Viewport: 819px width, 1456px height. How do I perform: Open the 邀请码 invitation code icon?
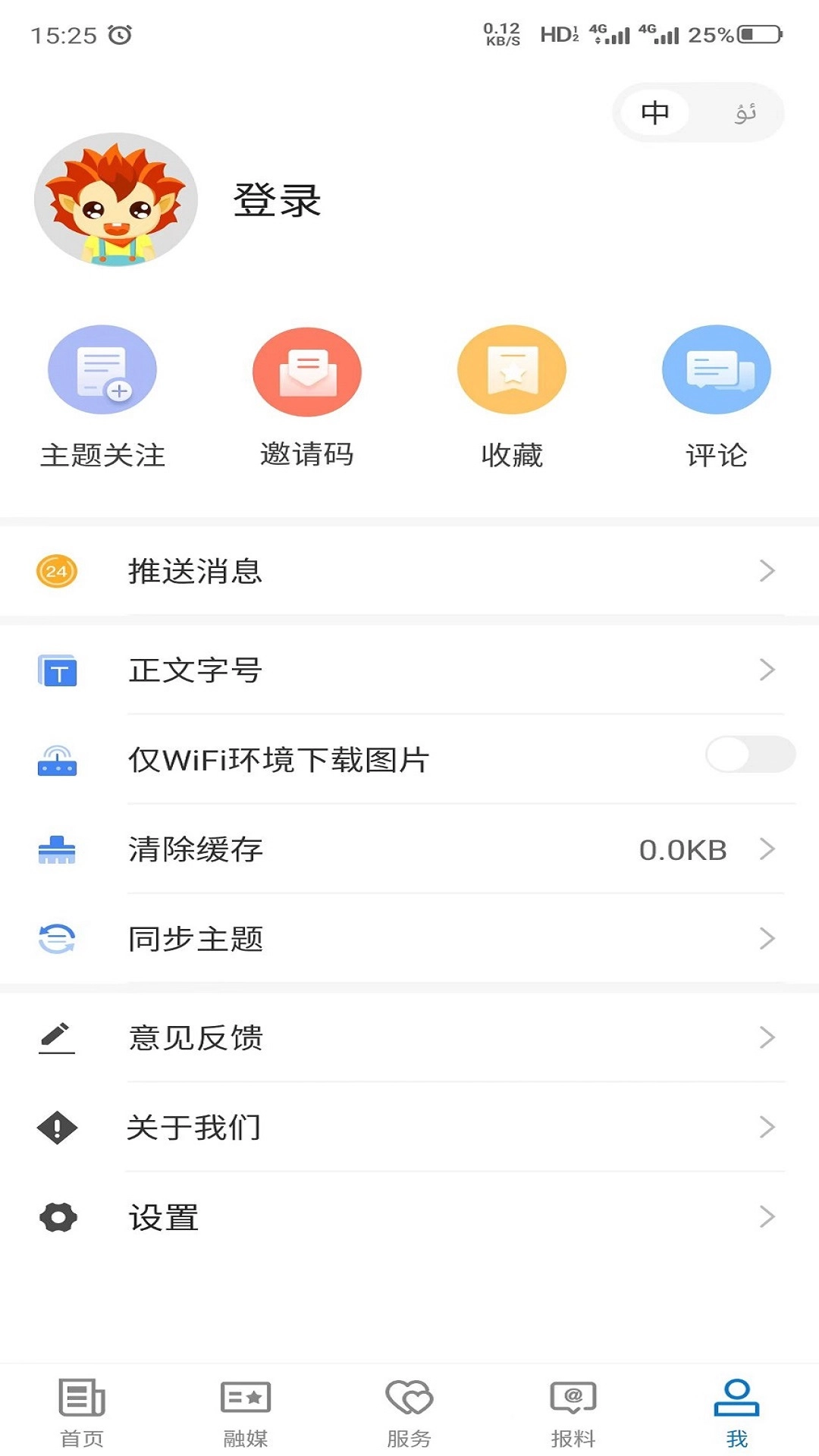[306, 372]
